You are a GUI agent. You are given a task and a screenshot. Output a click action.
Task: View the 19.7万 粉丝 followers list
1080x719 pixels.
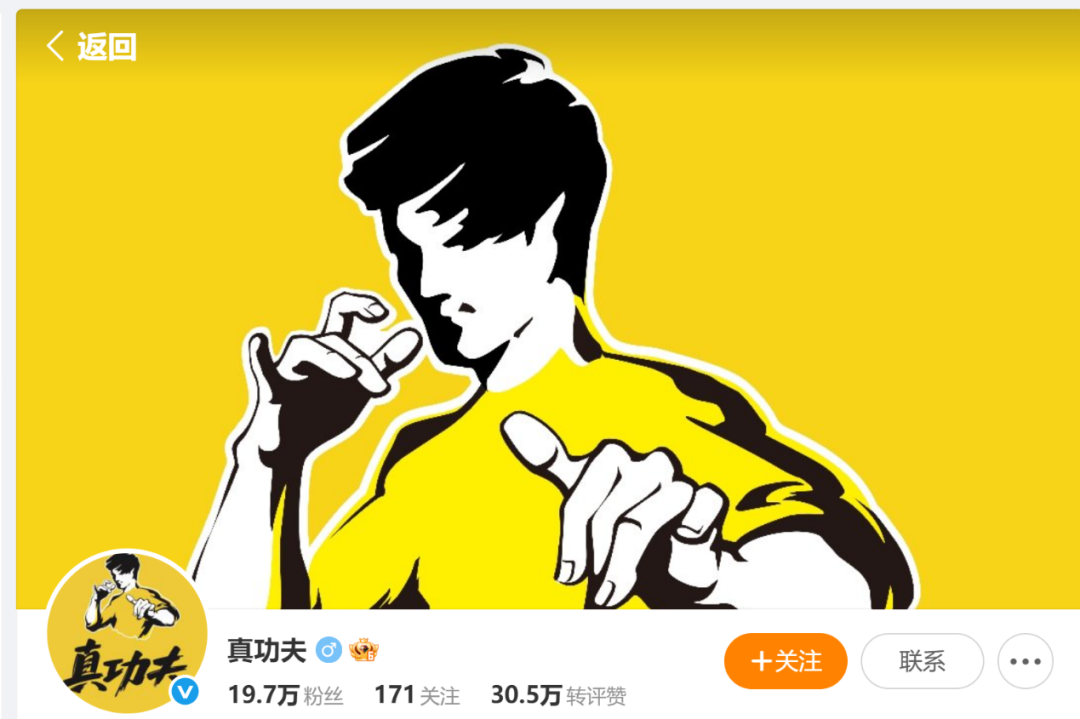286,694
